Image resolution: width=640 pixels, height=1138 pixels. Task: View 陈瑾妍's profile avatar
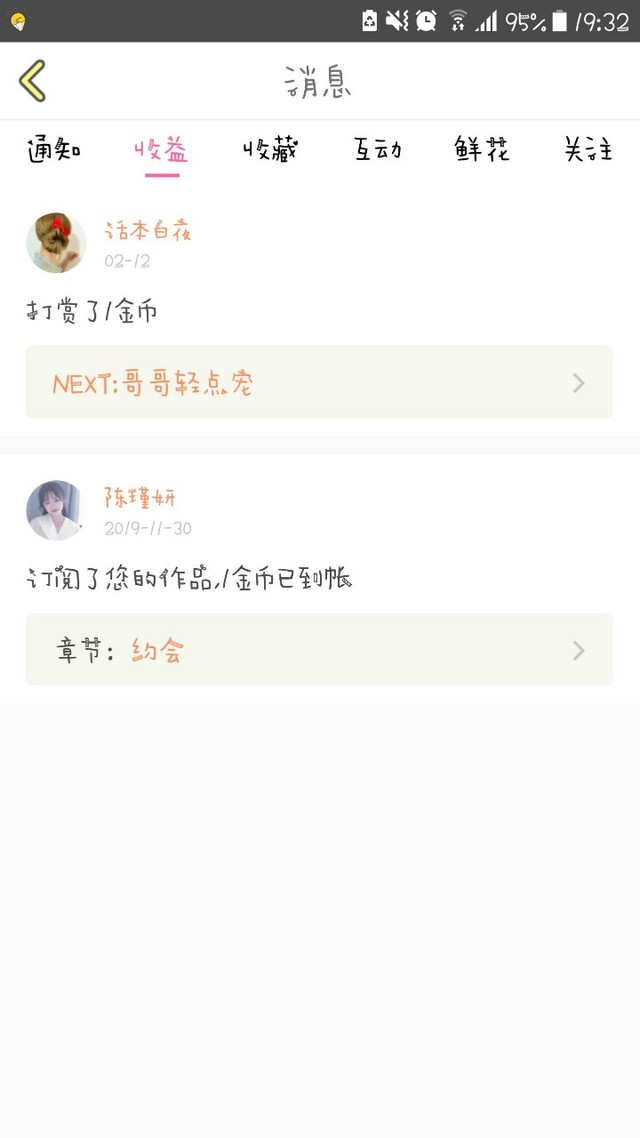click(56, 510)
